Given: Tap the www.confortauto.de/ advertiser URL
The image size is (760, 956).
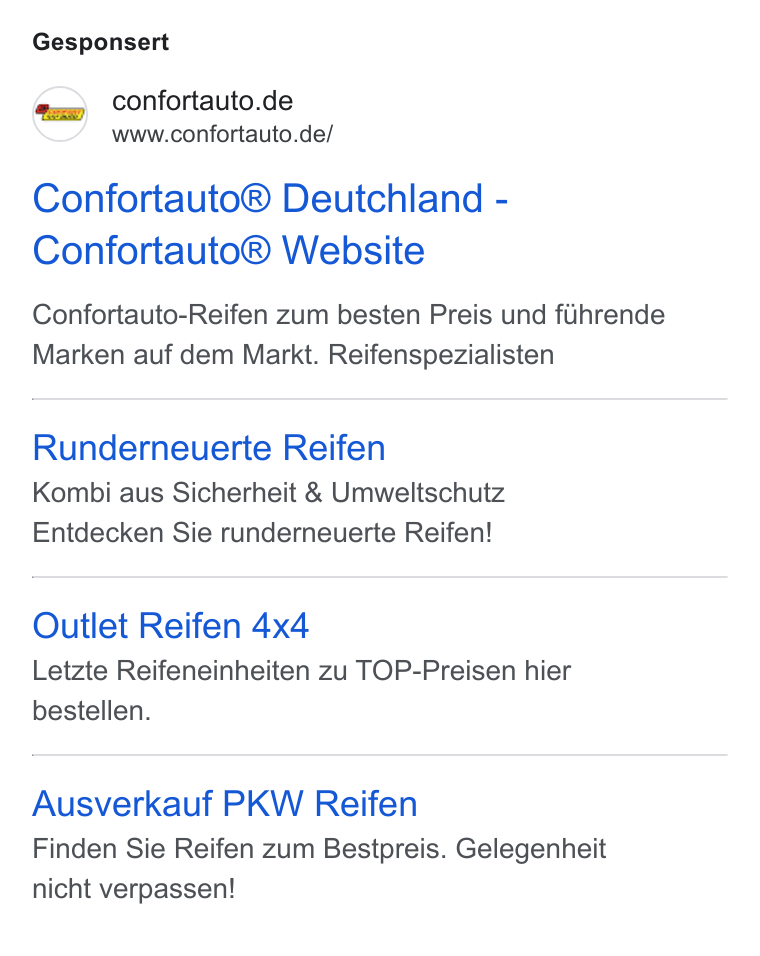Looking at the screenshot, I should pos(222,134).
